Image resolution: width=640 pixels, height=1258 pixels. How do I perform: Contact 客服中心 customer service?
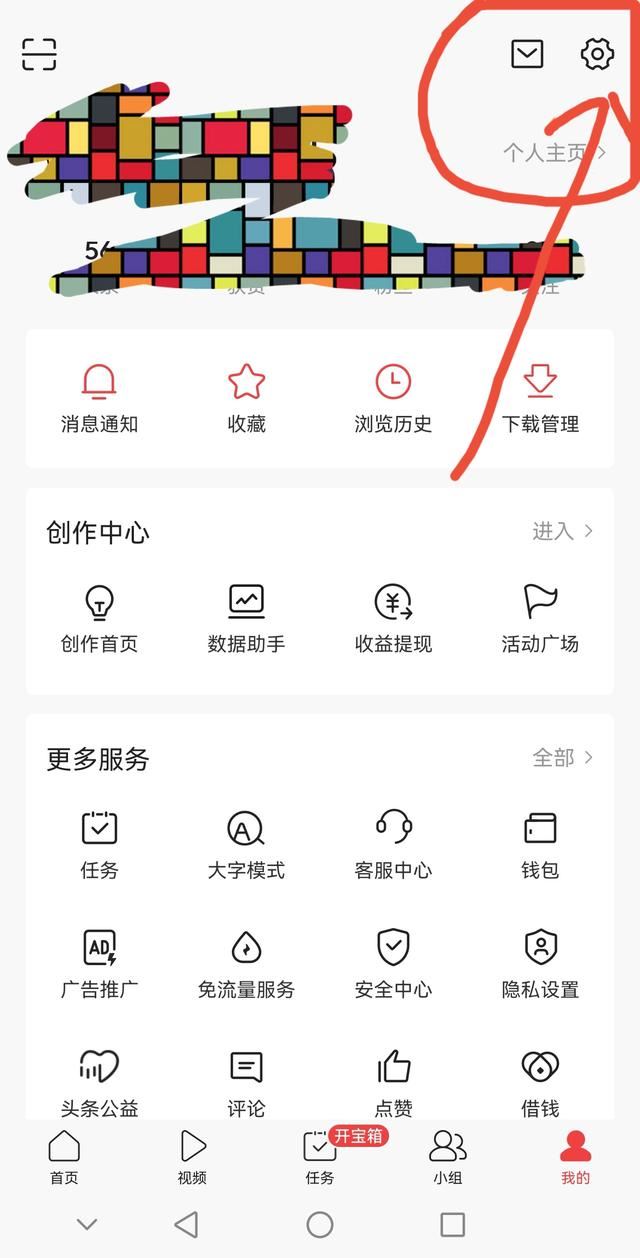pos(393,845)
